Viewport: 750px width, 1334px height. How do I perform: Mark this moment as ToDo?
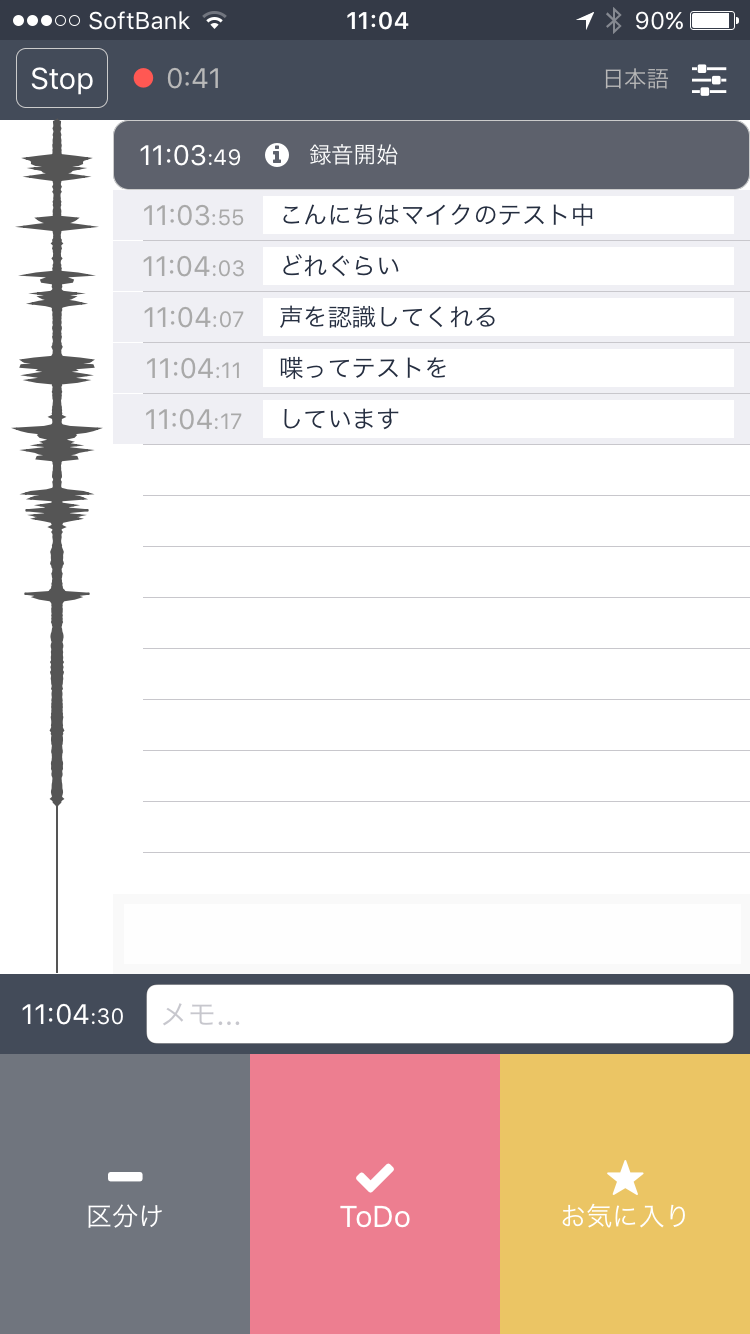point(375,1194)
